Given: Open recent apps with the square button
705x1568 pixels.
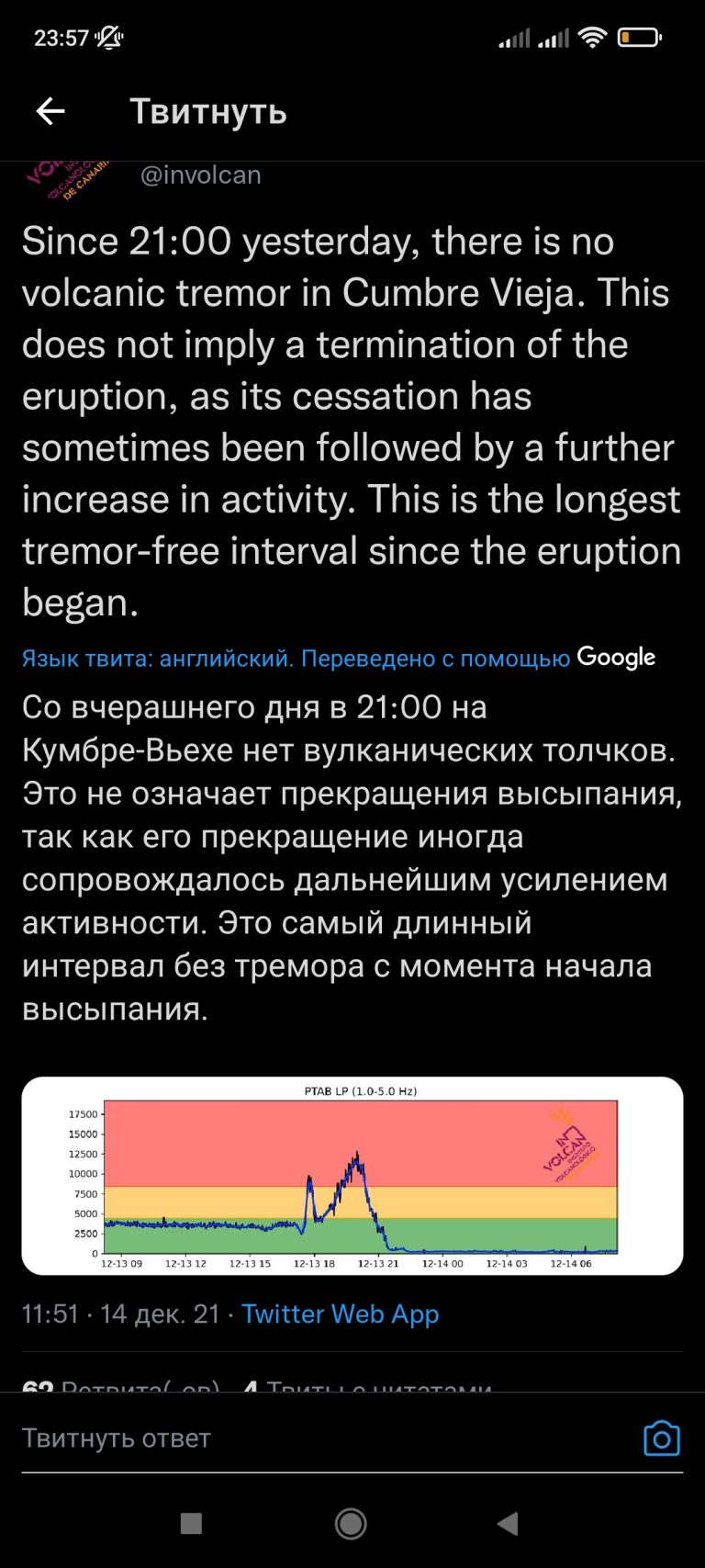Looking at the screenshot, I should pyautogui.click(x=192, y=1524).
